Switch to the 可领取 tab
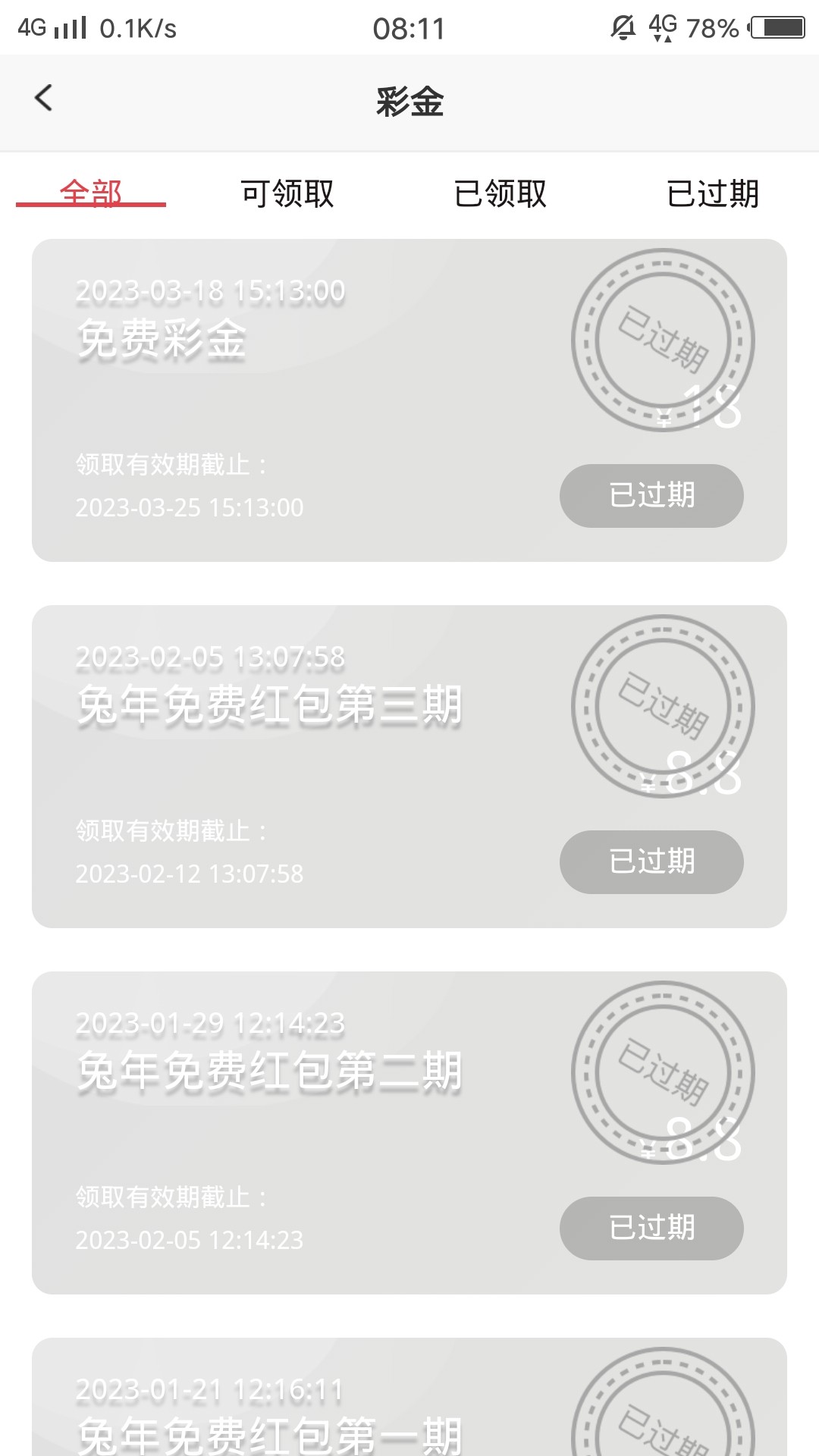This screenshot has height=1456, width=819. [x=287, y=195]
